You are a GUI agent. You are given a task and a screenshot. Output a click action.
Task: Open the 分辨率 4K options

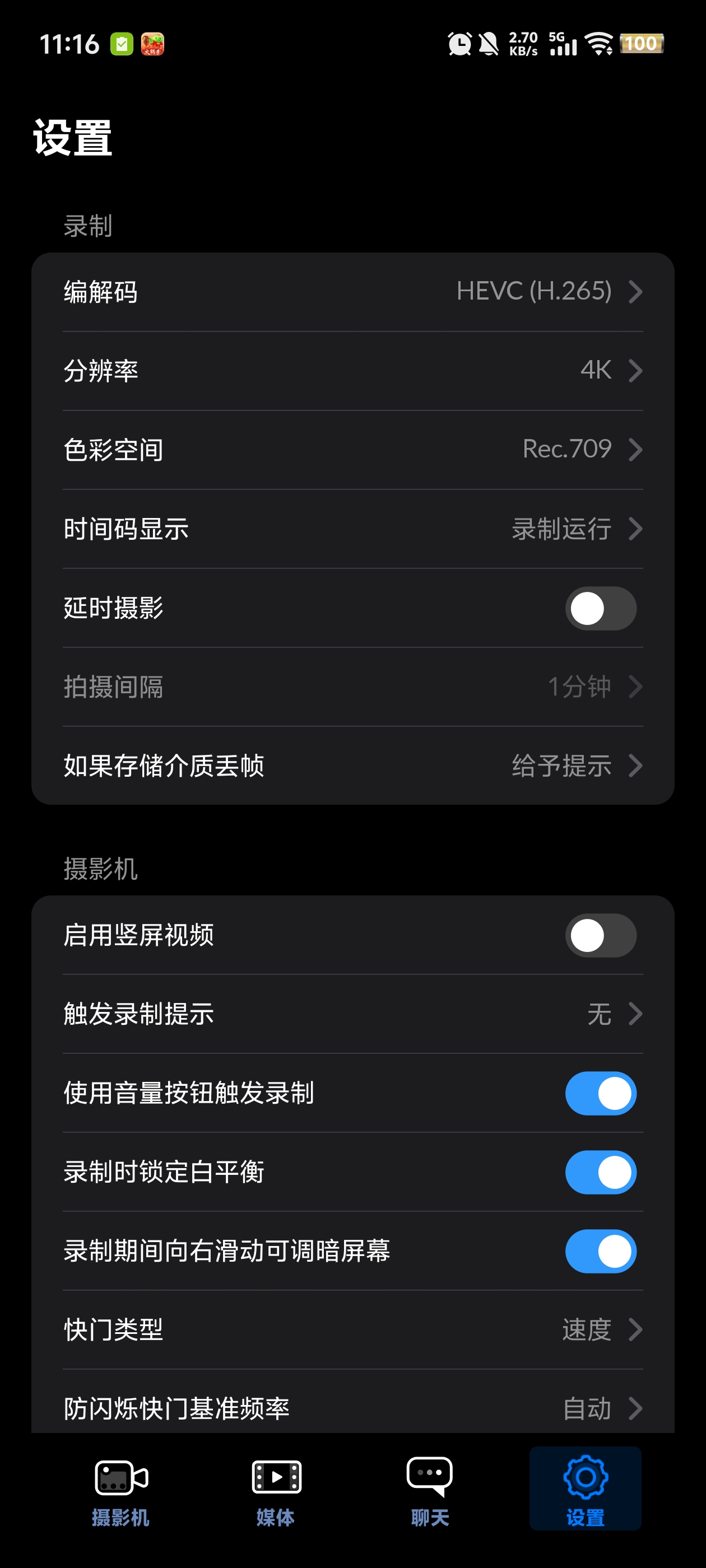(x=352, y=371)
